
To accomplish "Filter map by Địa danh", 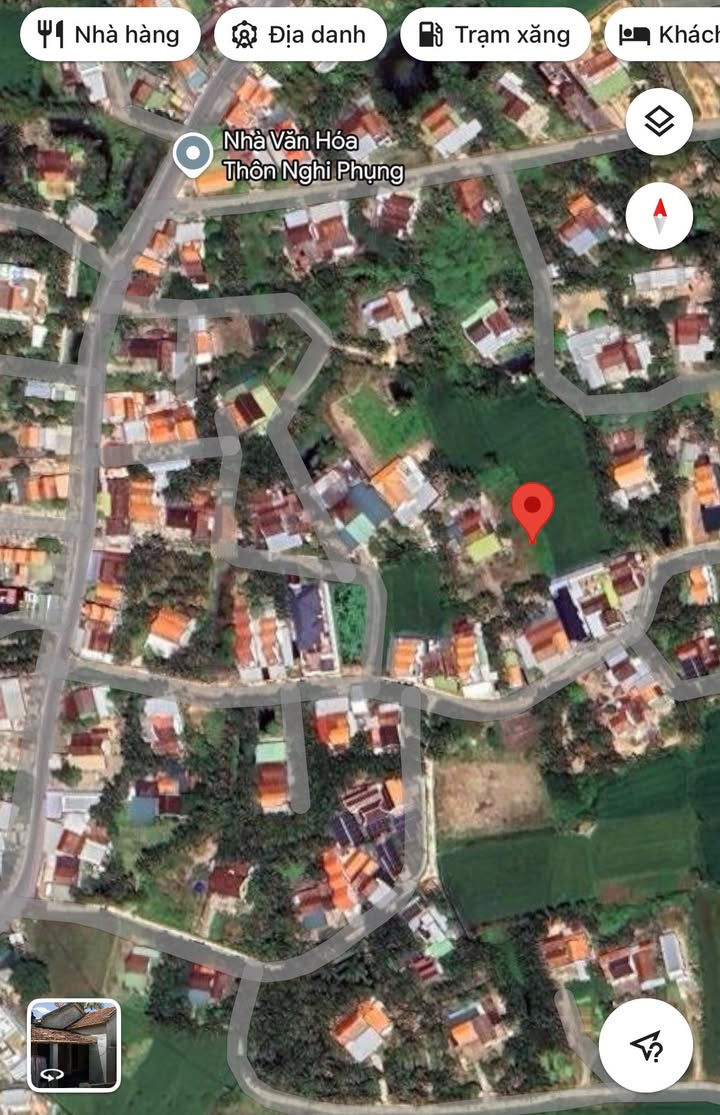I will (x=300, y=35).
